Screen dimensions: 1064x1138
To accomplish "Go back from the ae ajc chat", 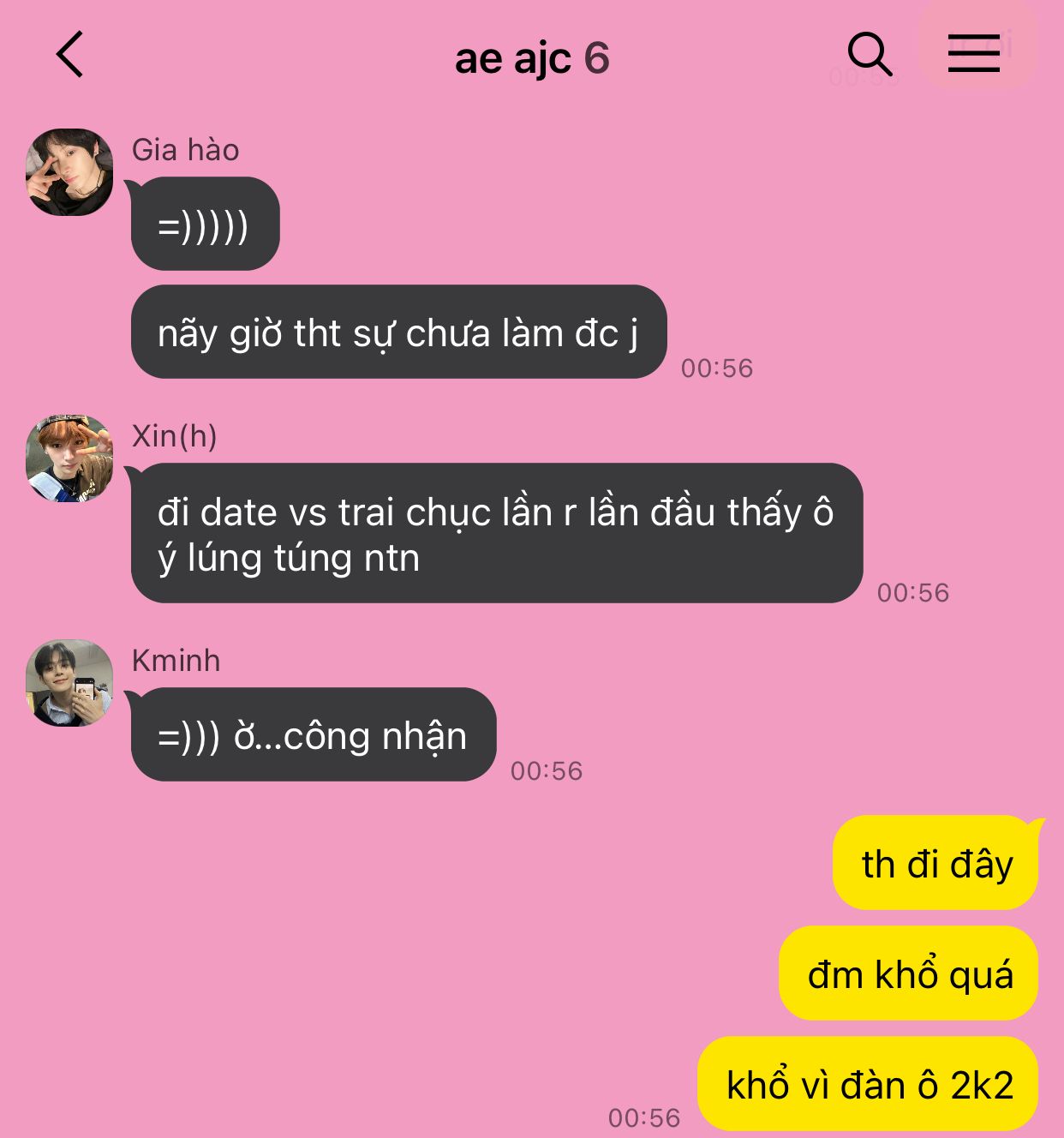I will point(69,55).
